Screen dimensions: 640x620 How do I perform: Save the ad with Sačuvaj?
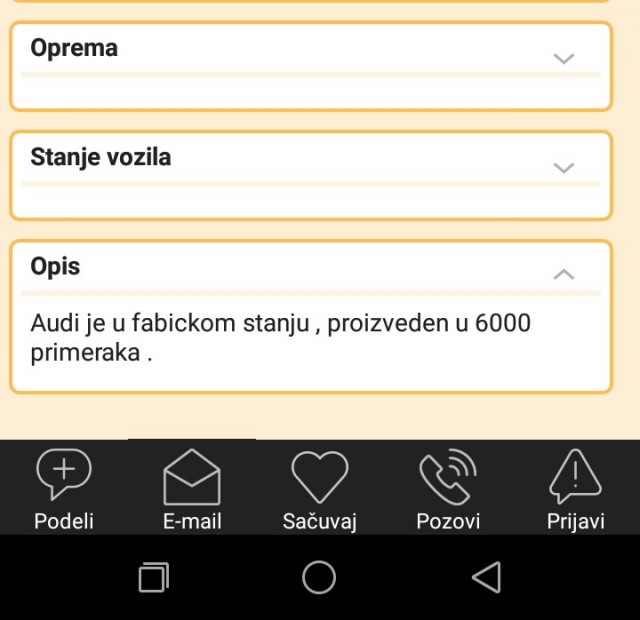point(319,490)
